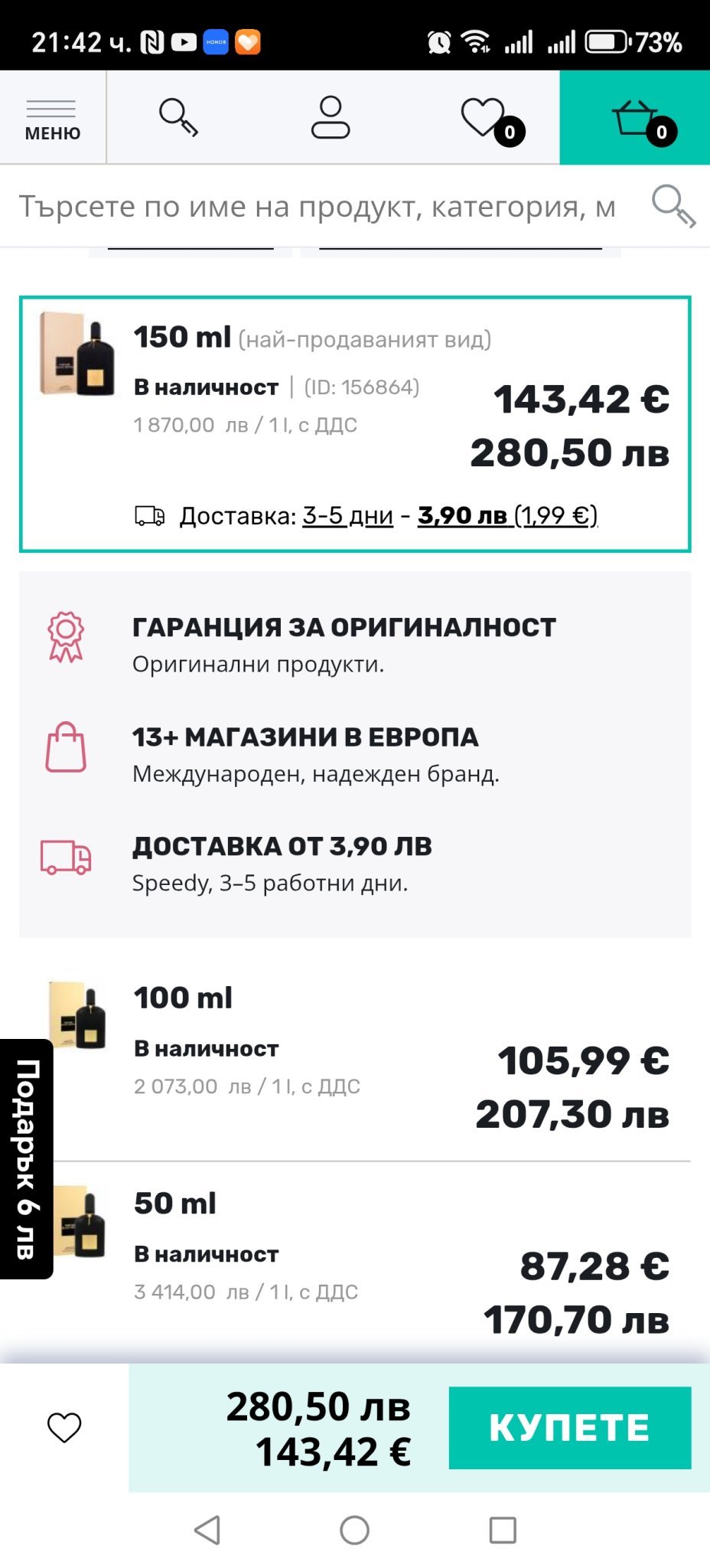
Task: Go to the home screen via system bar
Action: (x=354, y=1530)
